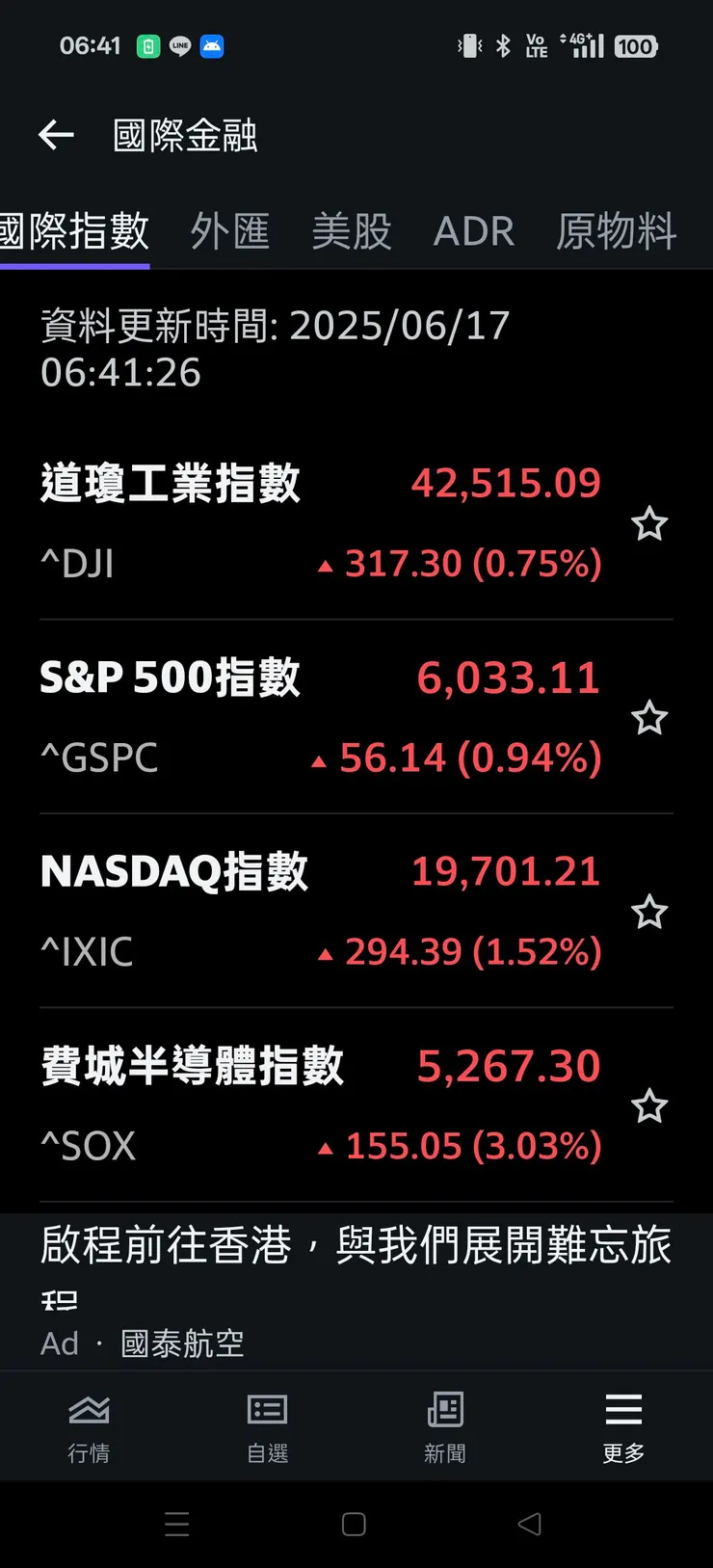Image resolution: width=713 pixels, height=1568 pixels.
Task: Select the 國際指數 tab
Action: [x=75, y=231]
